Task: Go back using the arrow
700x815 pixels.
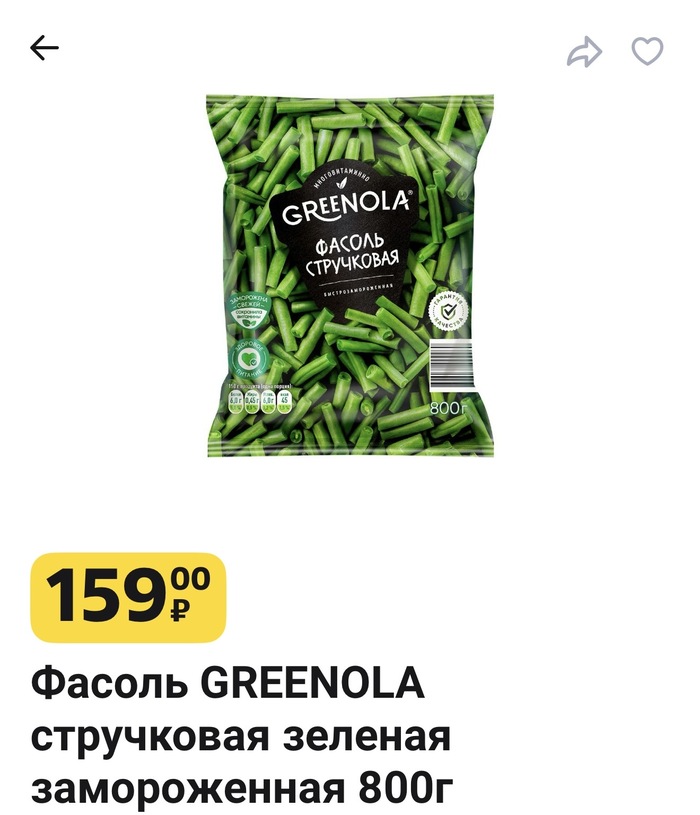Action: 45,48
